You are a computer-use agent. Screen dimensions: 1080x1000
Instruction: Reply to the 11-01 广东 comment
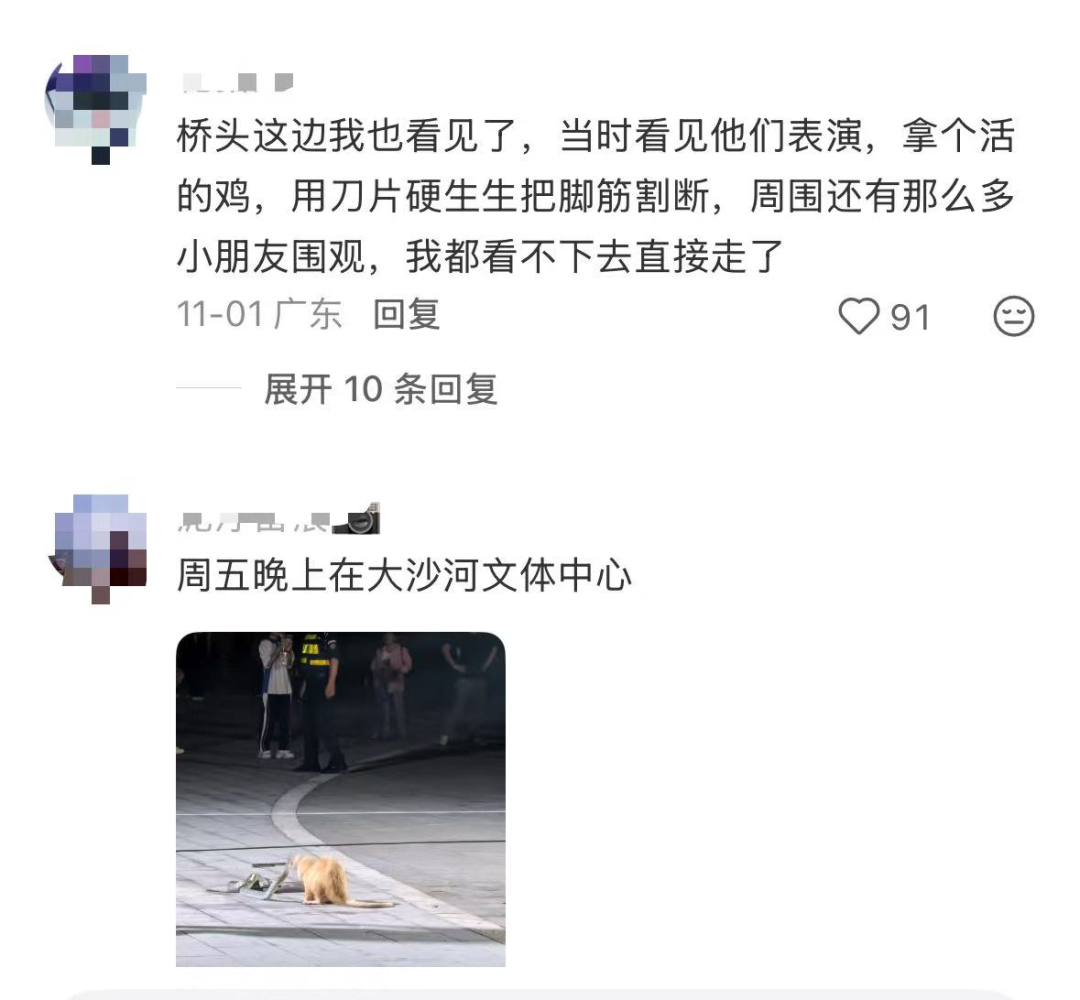pyautogui.click(x=406, y=315)
